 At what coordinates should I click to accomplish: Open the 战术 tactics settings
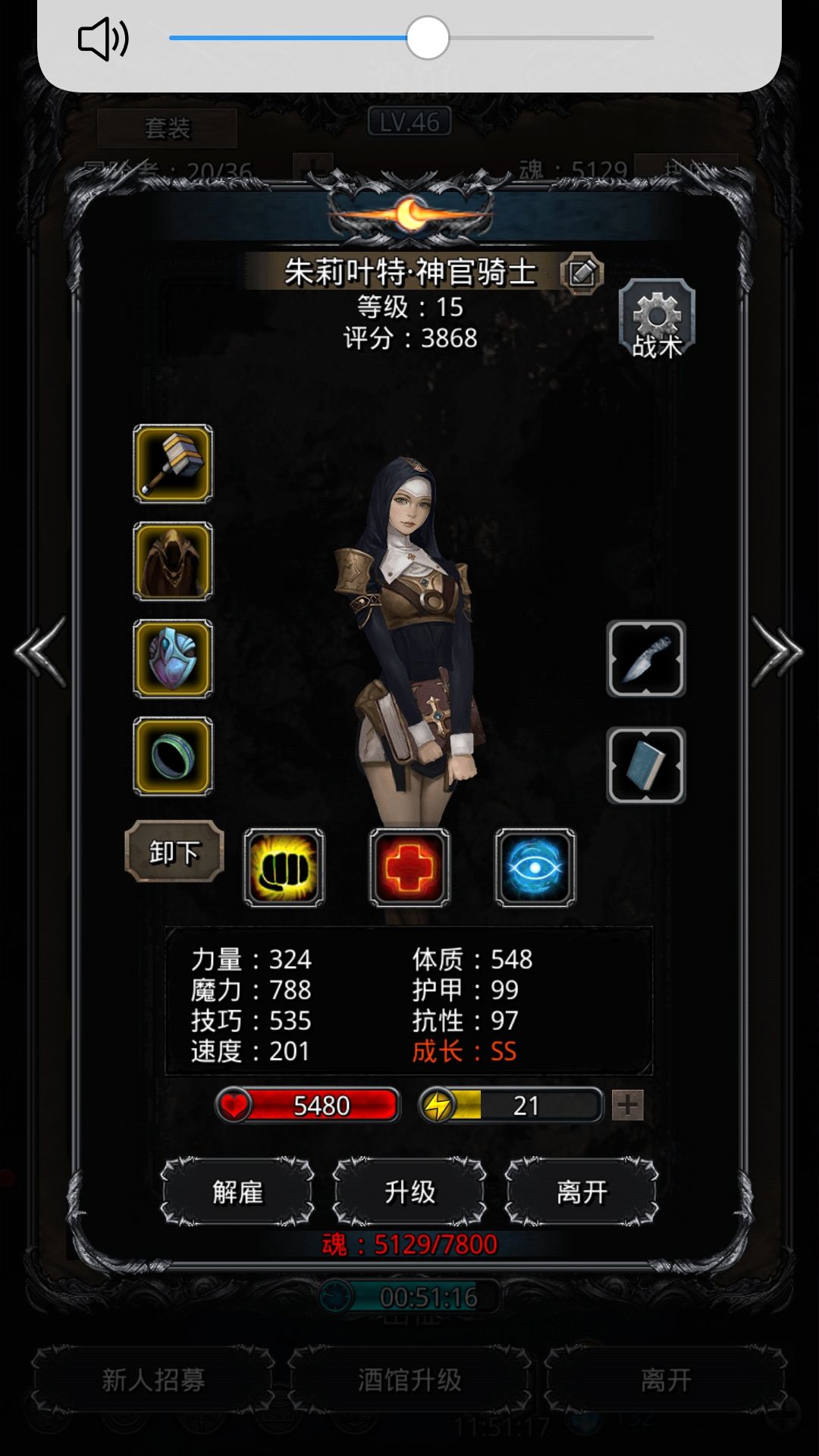click(x=657, y=318)
